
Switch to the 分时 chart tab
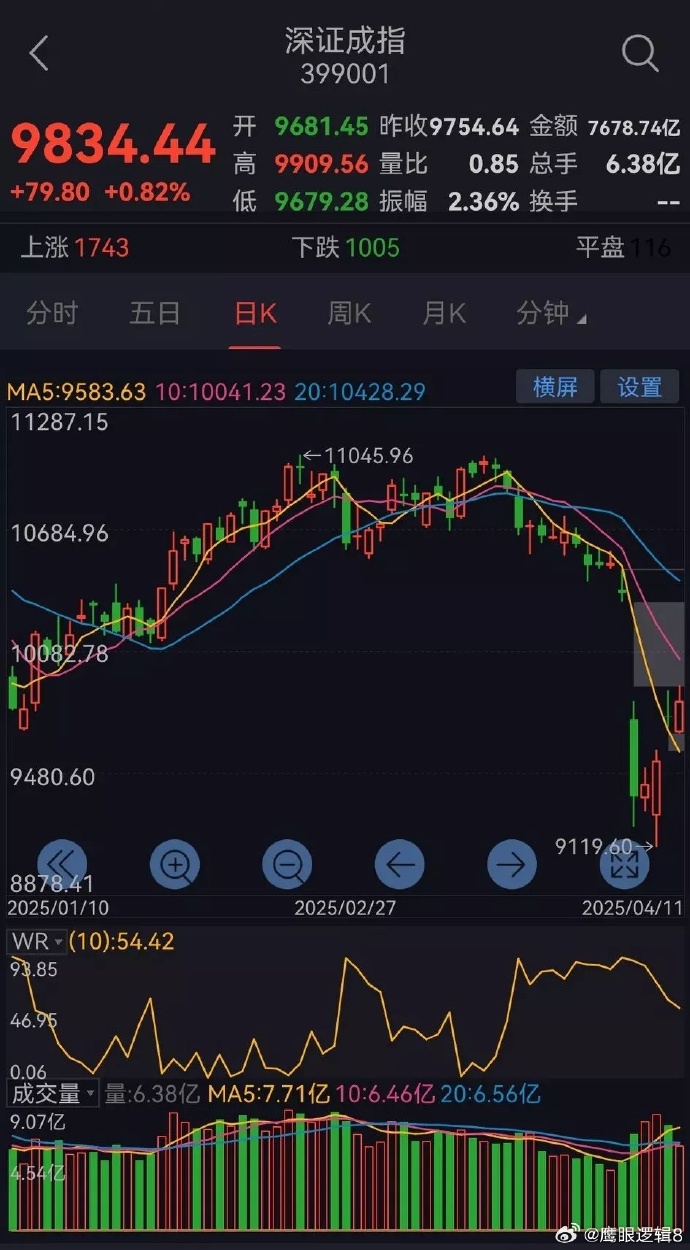coord(52,313)
